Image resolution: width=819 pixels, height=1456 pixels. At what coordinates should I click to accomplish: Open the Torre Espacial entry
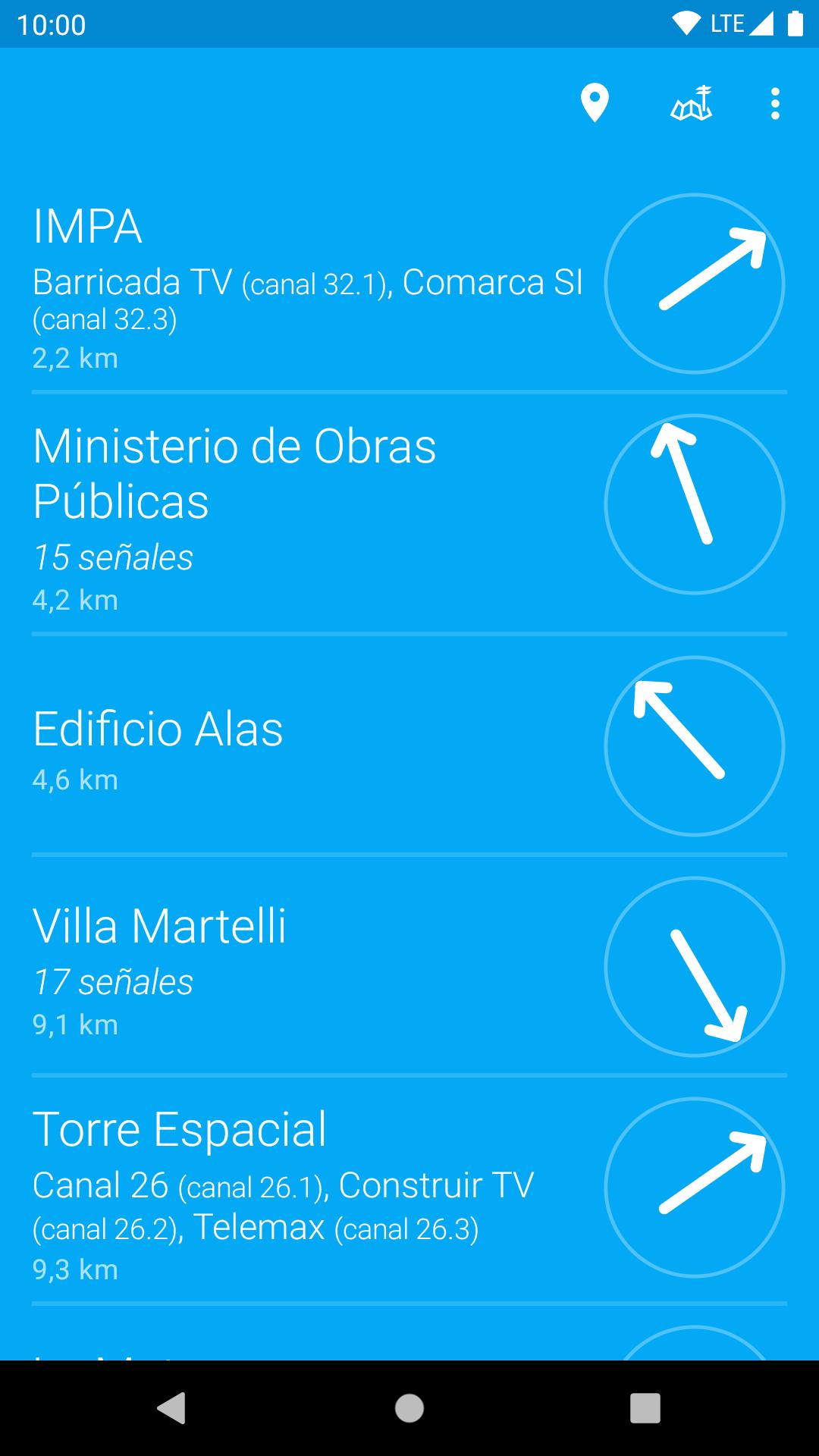409,1189
